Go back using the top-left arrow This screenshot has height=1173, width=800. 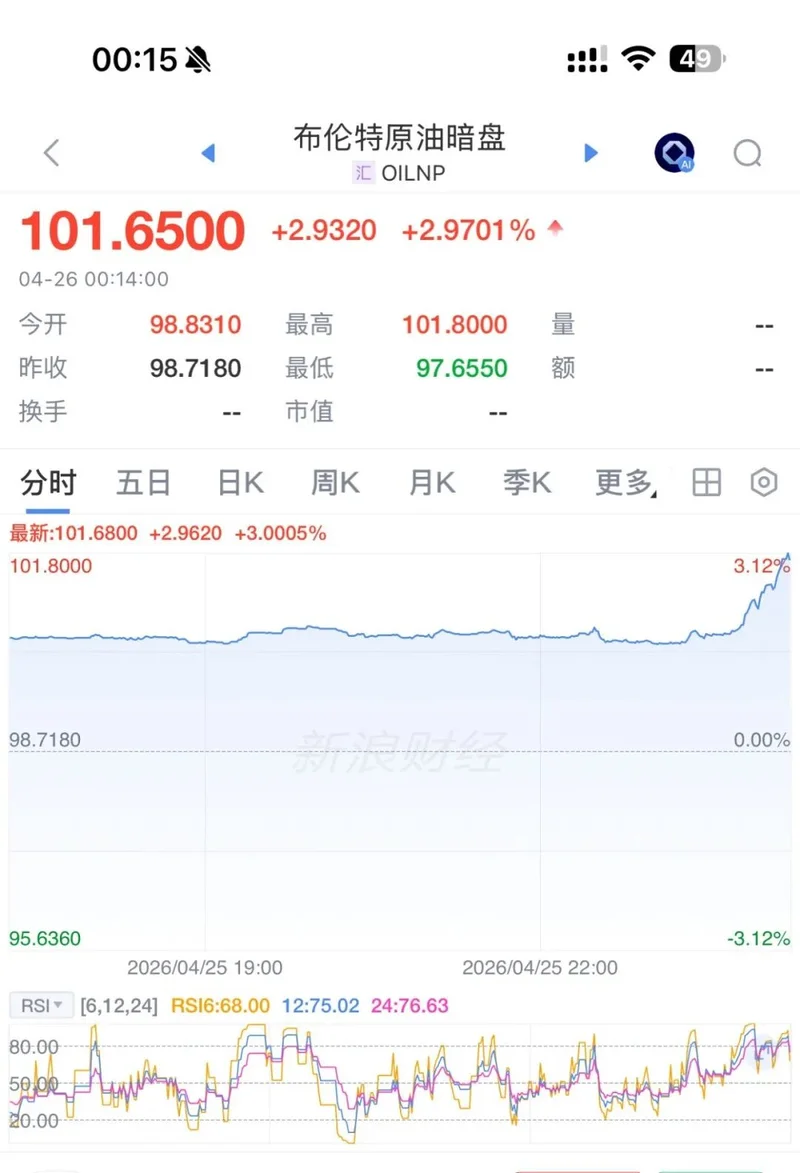point(52,153)
